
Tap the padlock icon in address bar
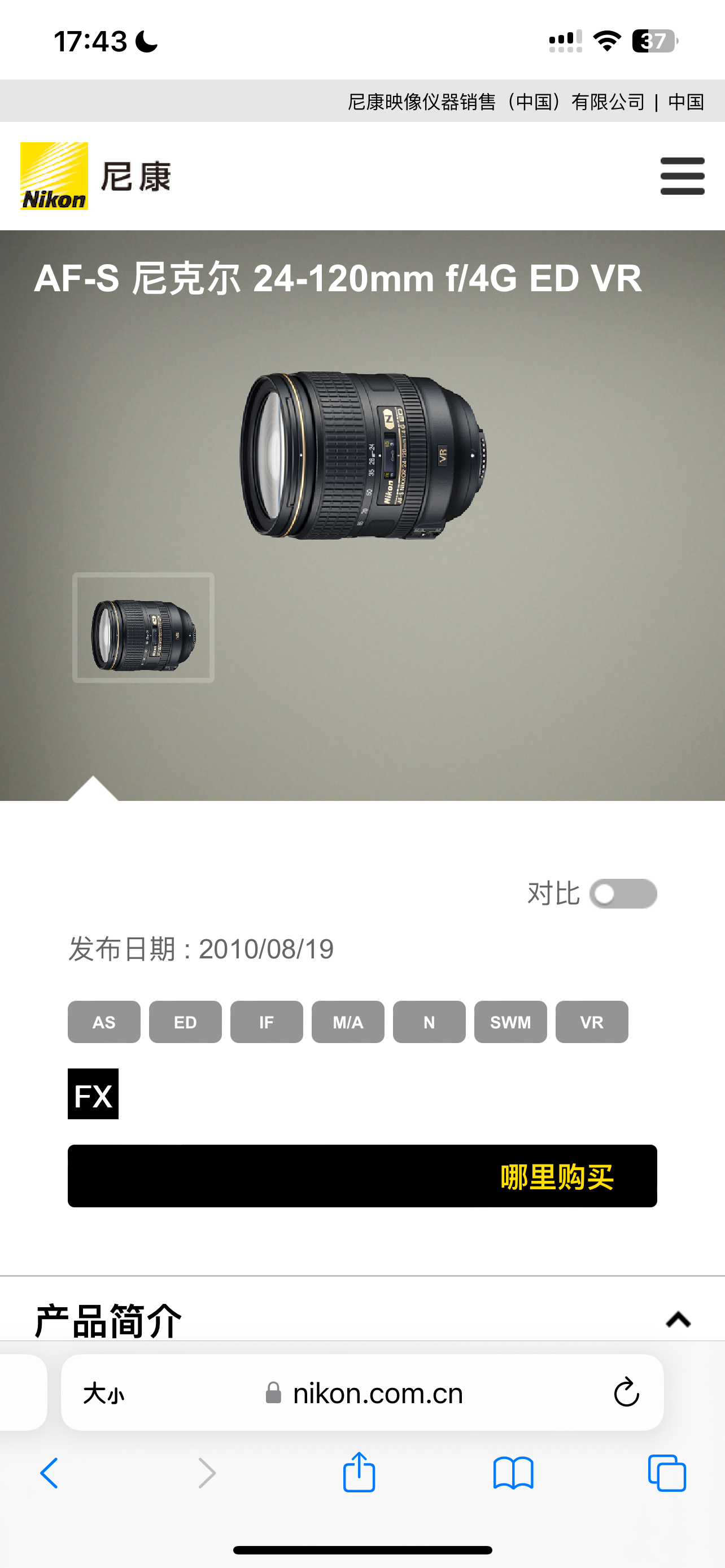[273, 1392]
